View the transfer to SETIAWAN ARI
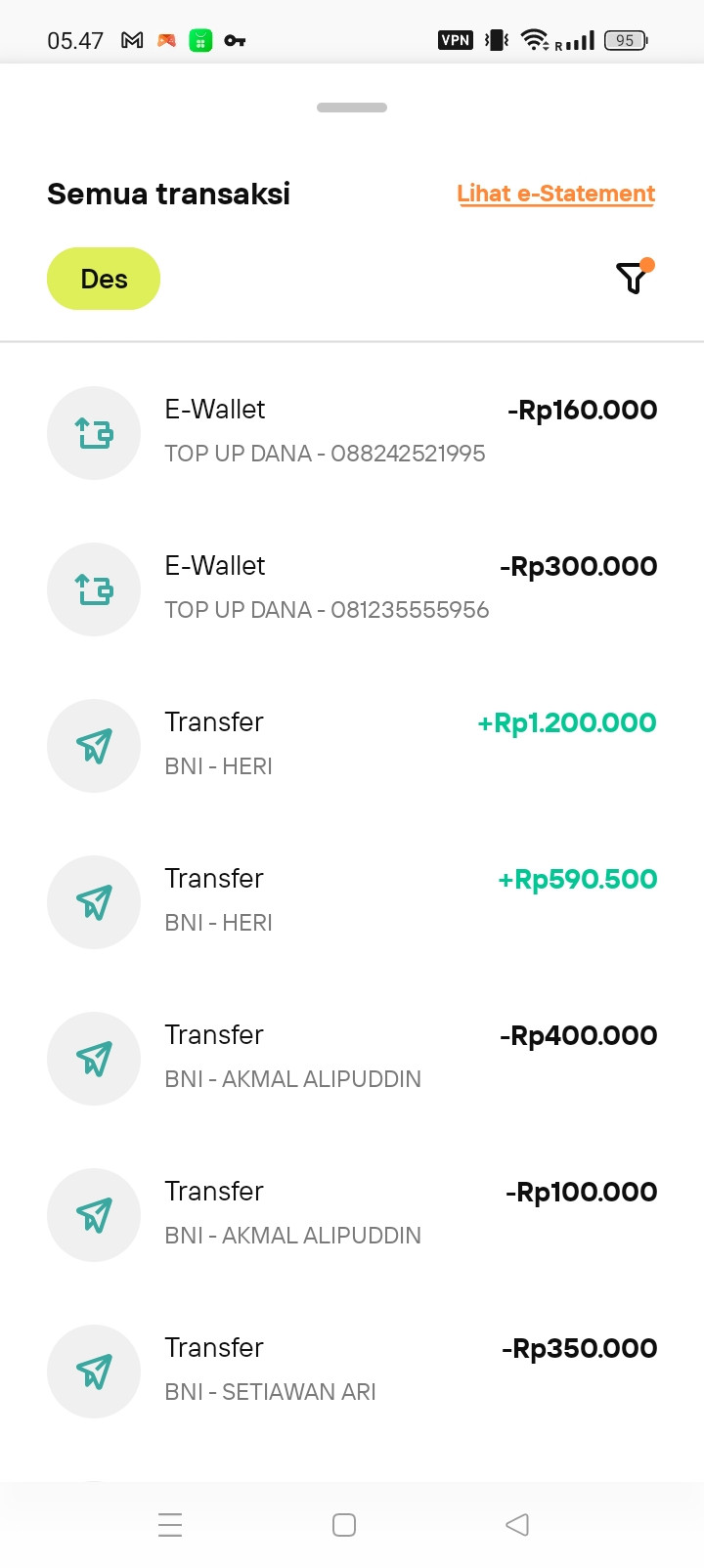 (x=352, y=1371)
